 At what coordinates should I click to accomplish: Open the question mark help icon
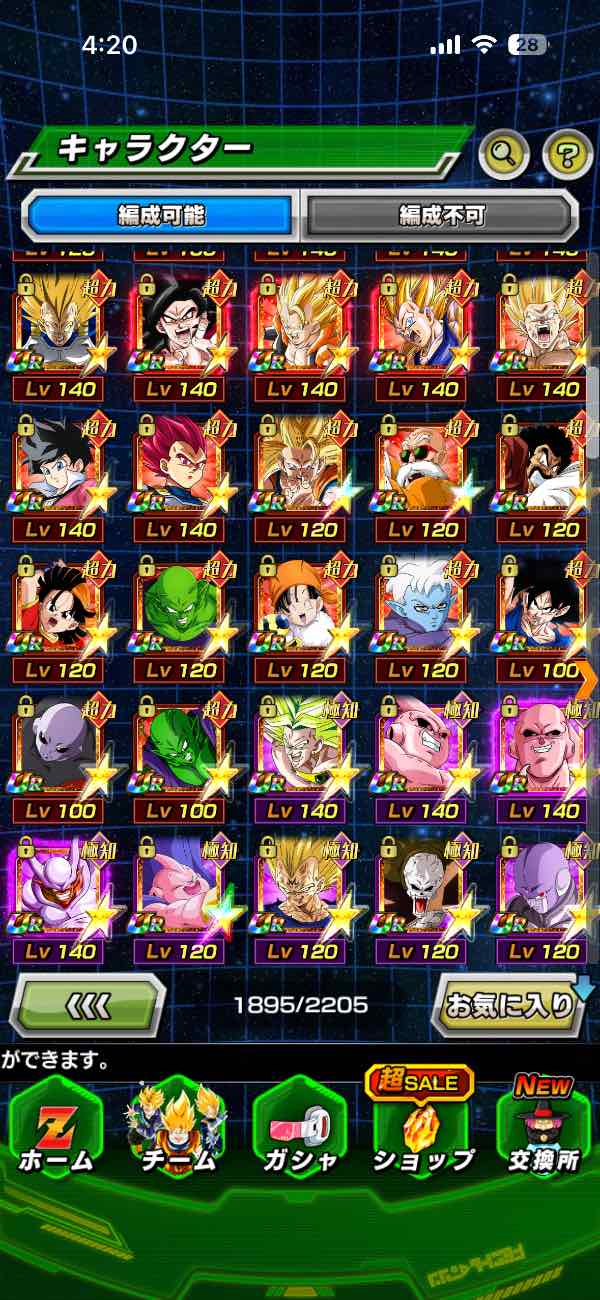coord(567,153)
